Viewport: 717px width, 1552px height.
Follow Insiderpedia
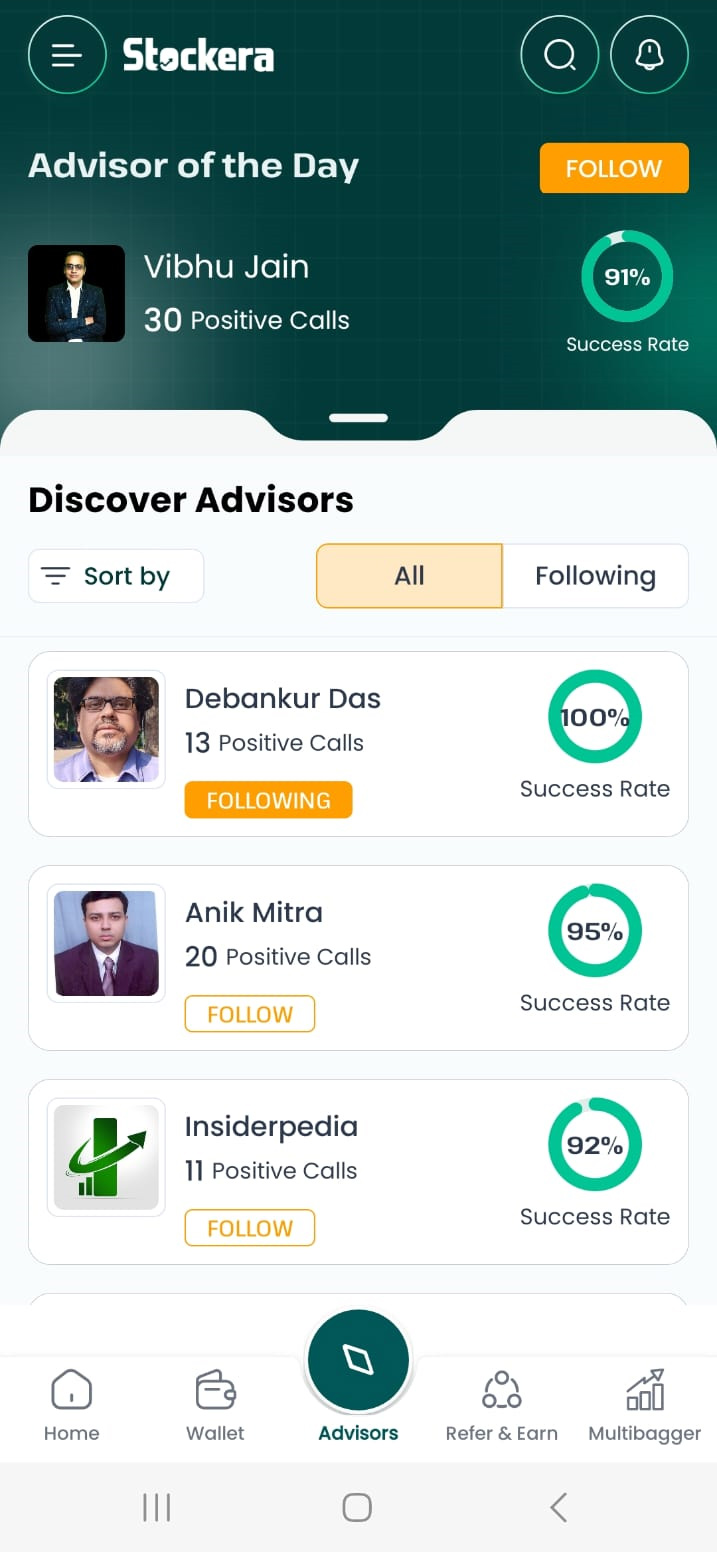(250, 1228)
